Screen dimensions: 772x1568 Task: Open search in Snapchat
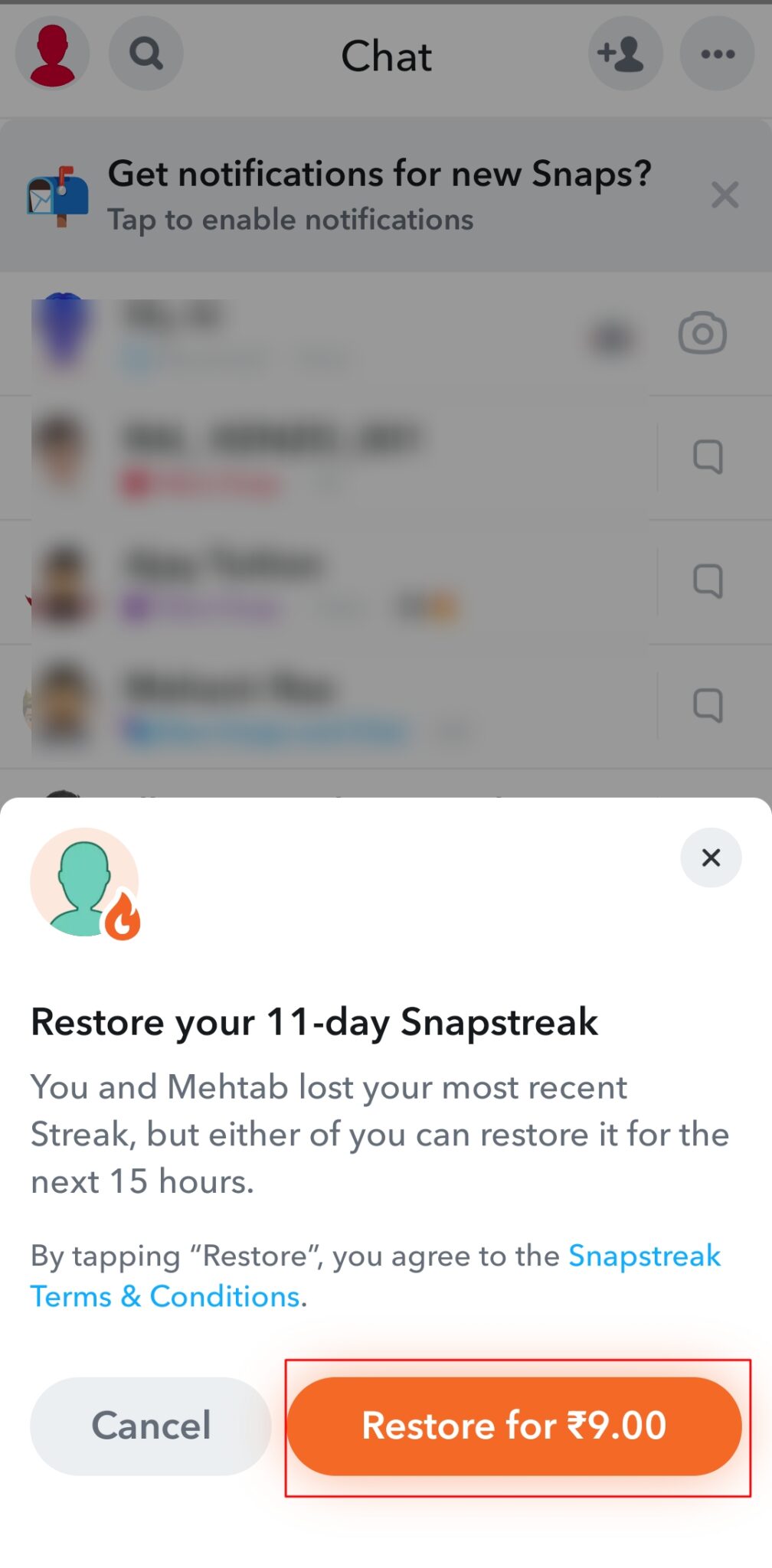pos(146,54)
